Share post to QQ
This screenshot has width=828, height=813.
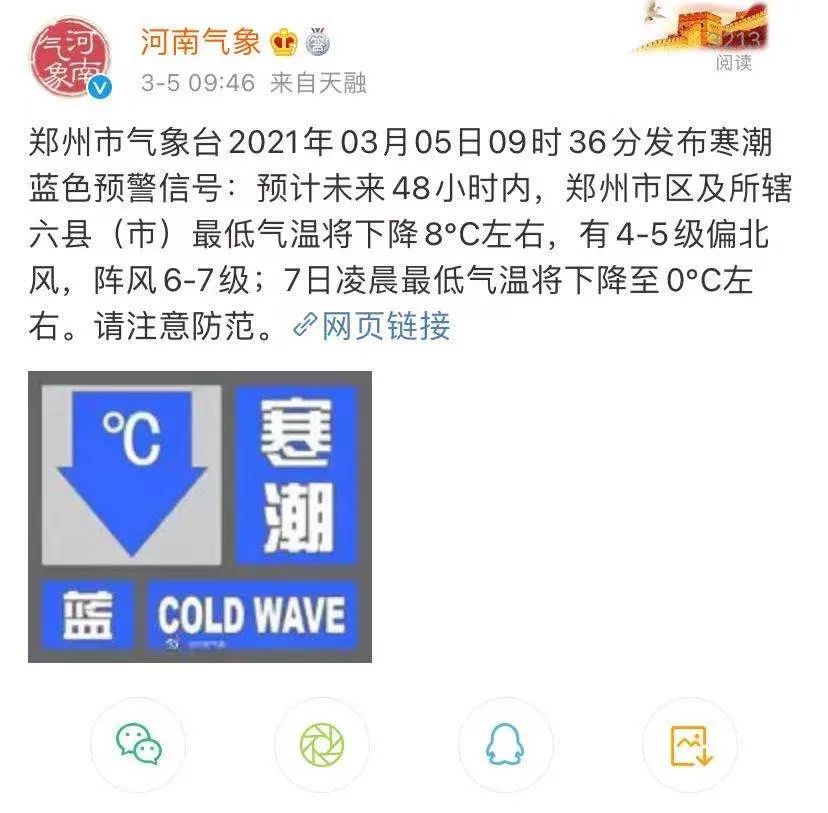point(506,744)
